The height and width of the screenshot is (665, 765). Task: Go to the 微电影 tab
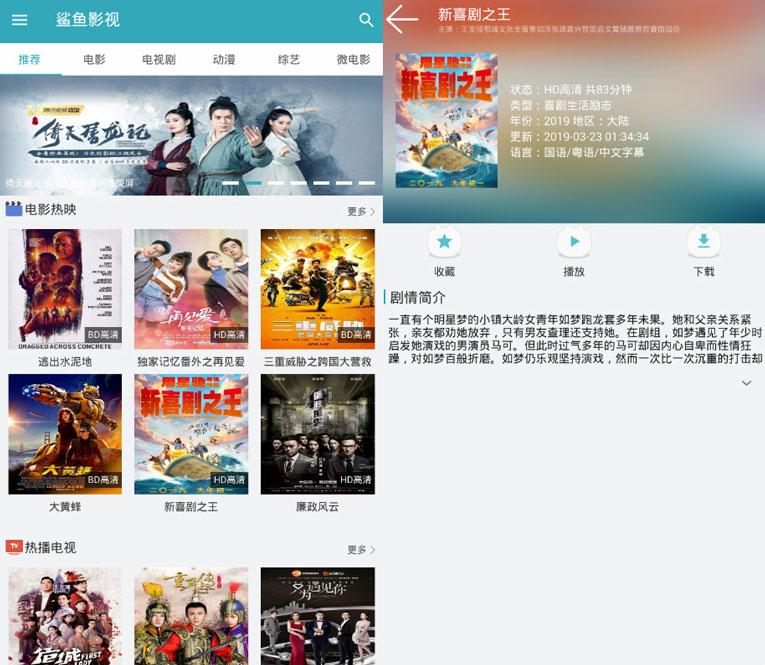(352, 60)
